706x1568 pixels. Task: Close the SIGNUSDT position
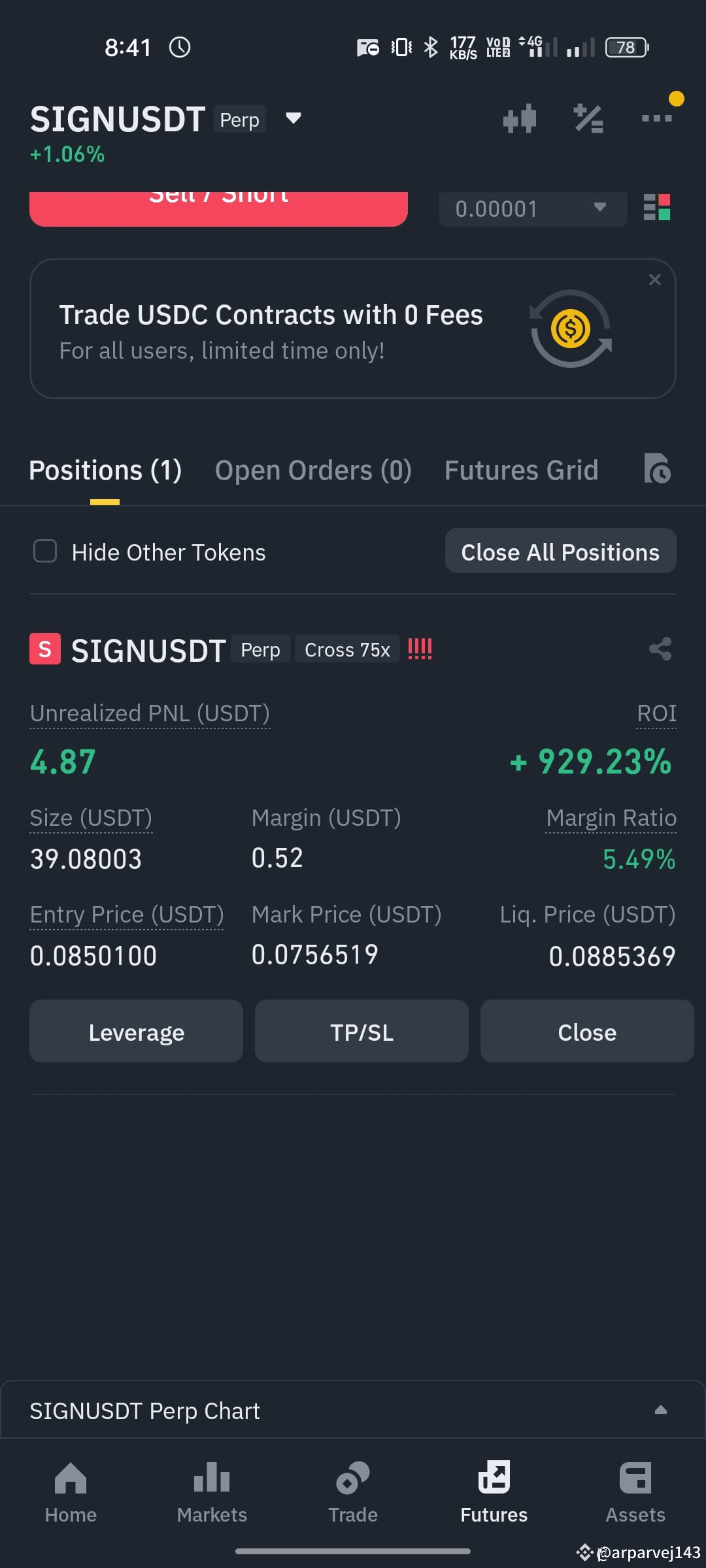coord(587,1032)
